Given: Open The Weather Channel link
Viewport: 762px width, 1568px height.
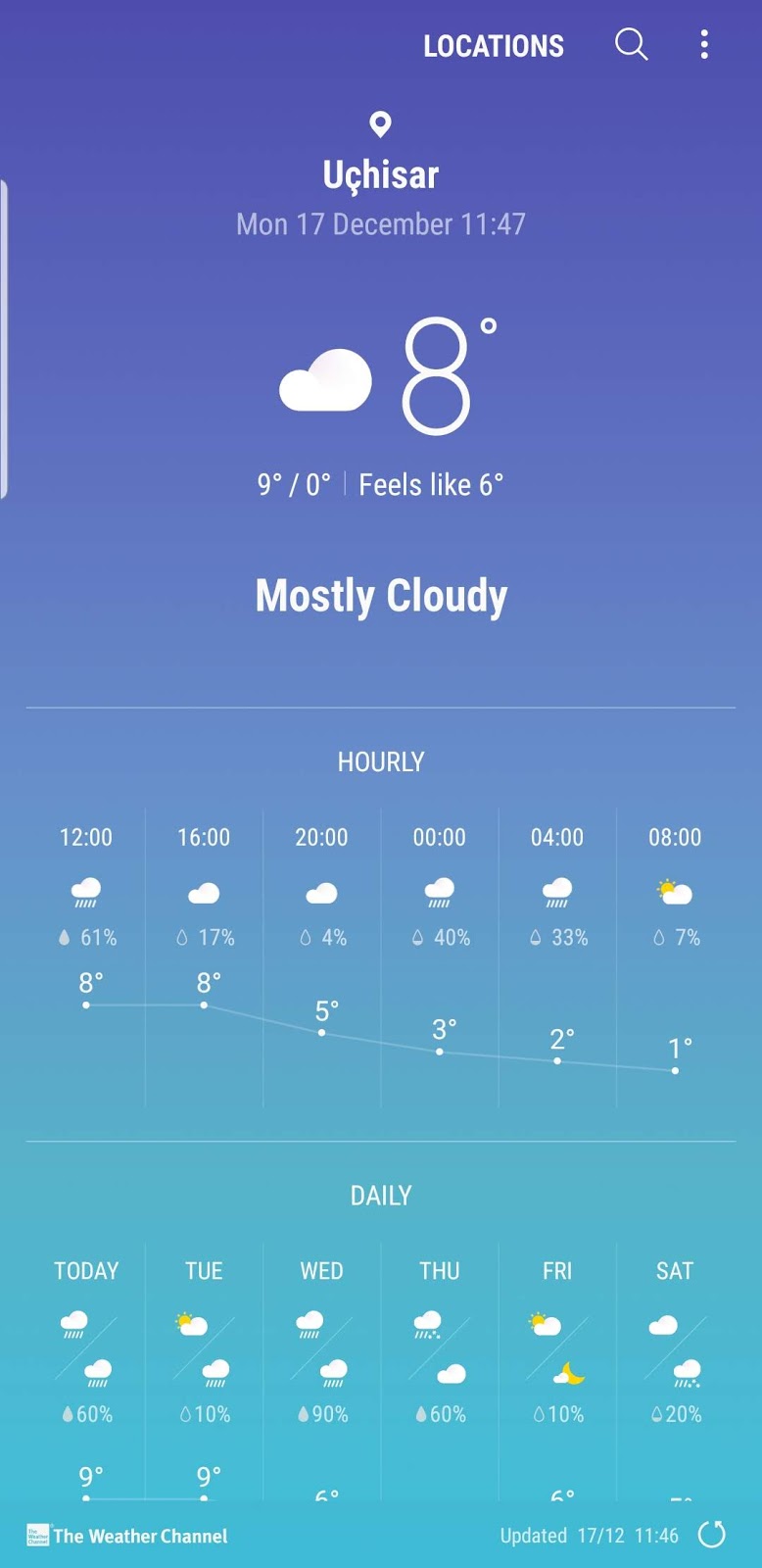Looking at the screenshot, I should tap(127, 1536).
